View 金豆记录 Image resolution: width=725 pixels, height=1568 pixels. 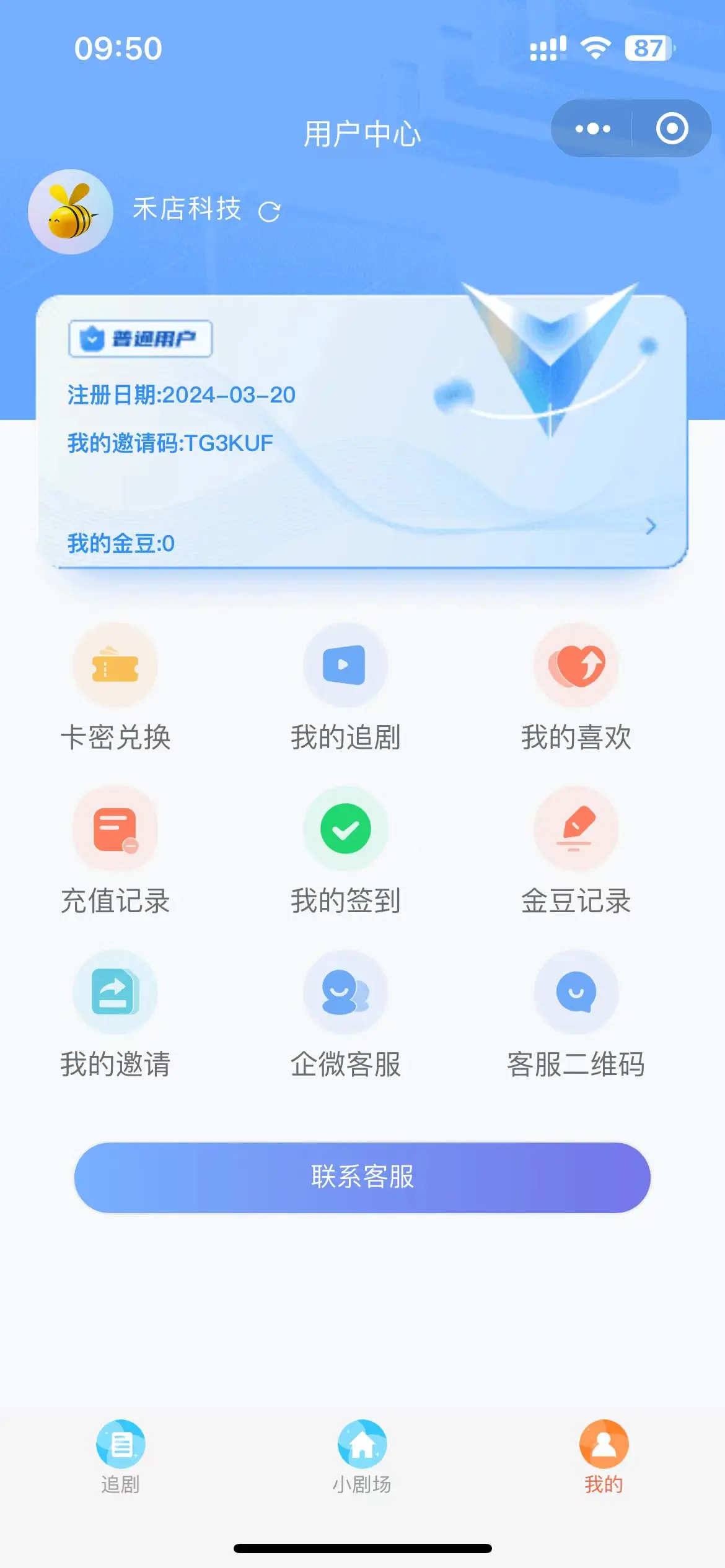pyautogui.click(x=576, y=851)
